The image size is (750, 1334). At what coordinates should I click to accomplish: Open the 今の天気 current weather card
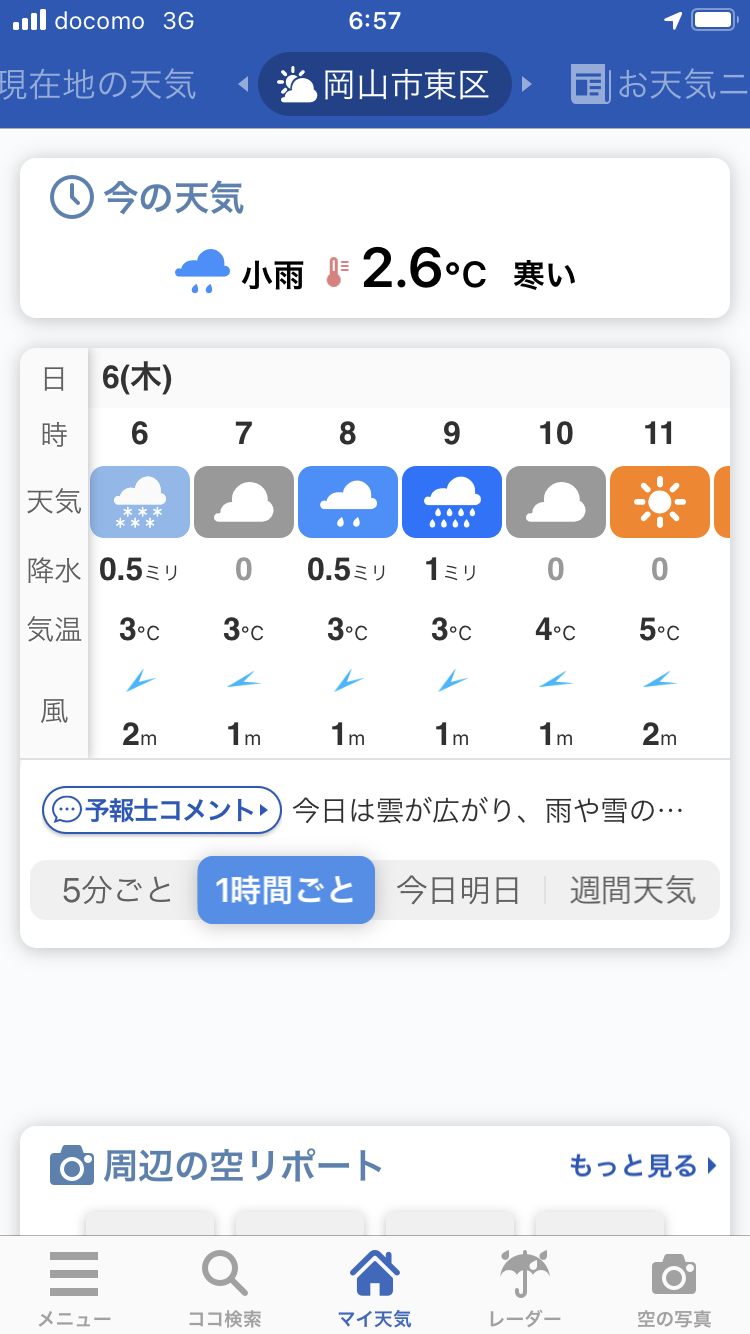(x=375, y=238)
